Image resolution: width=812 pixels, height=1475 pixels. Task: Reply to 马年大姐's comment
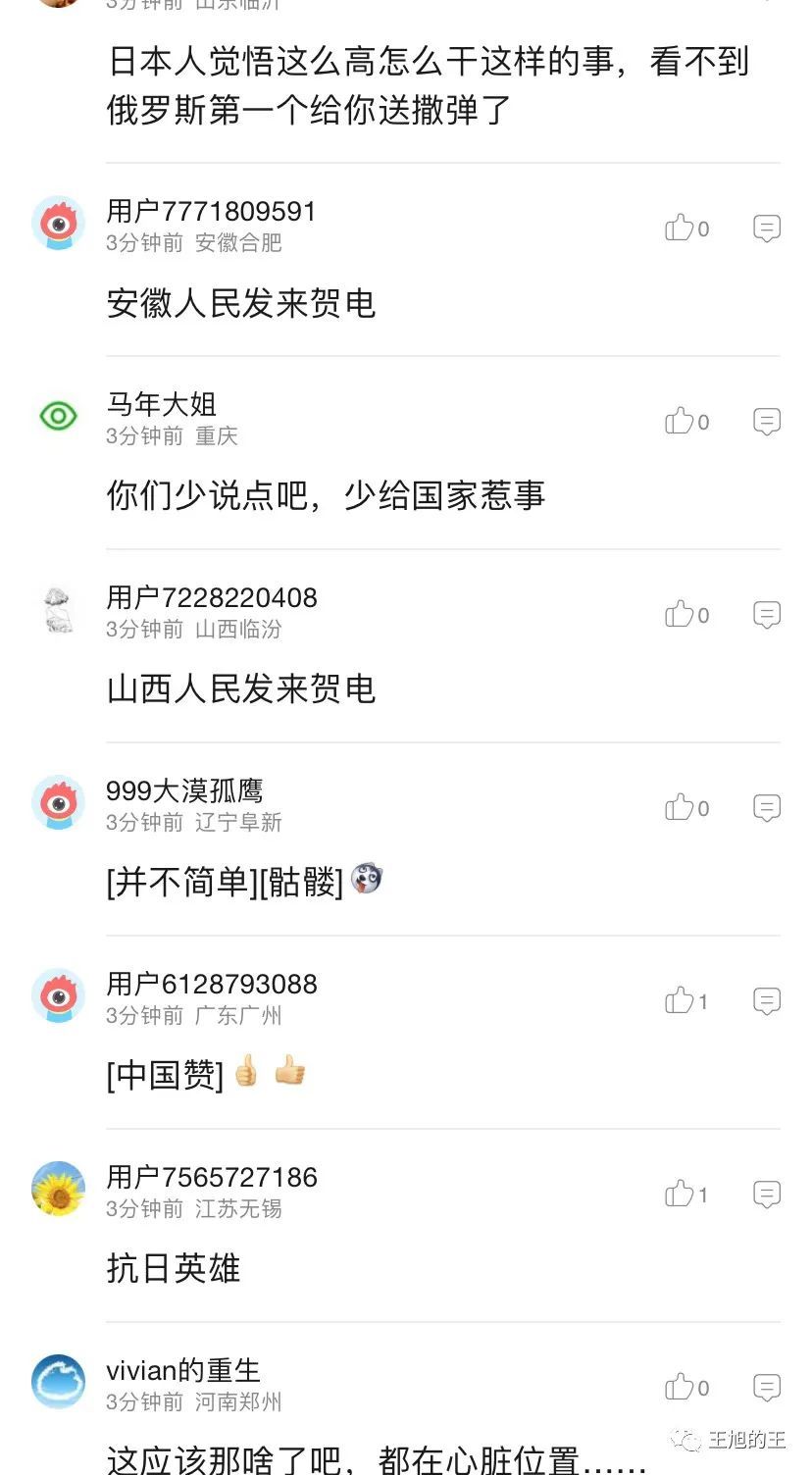click(766, 422)
